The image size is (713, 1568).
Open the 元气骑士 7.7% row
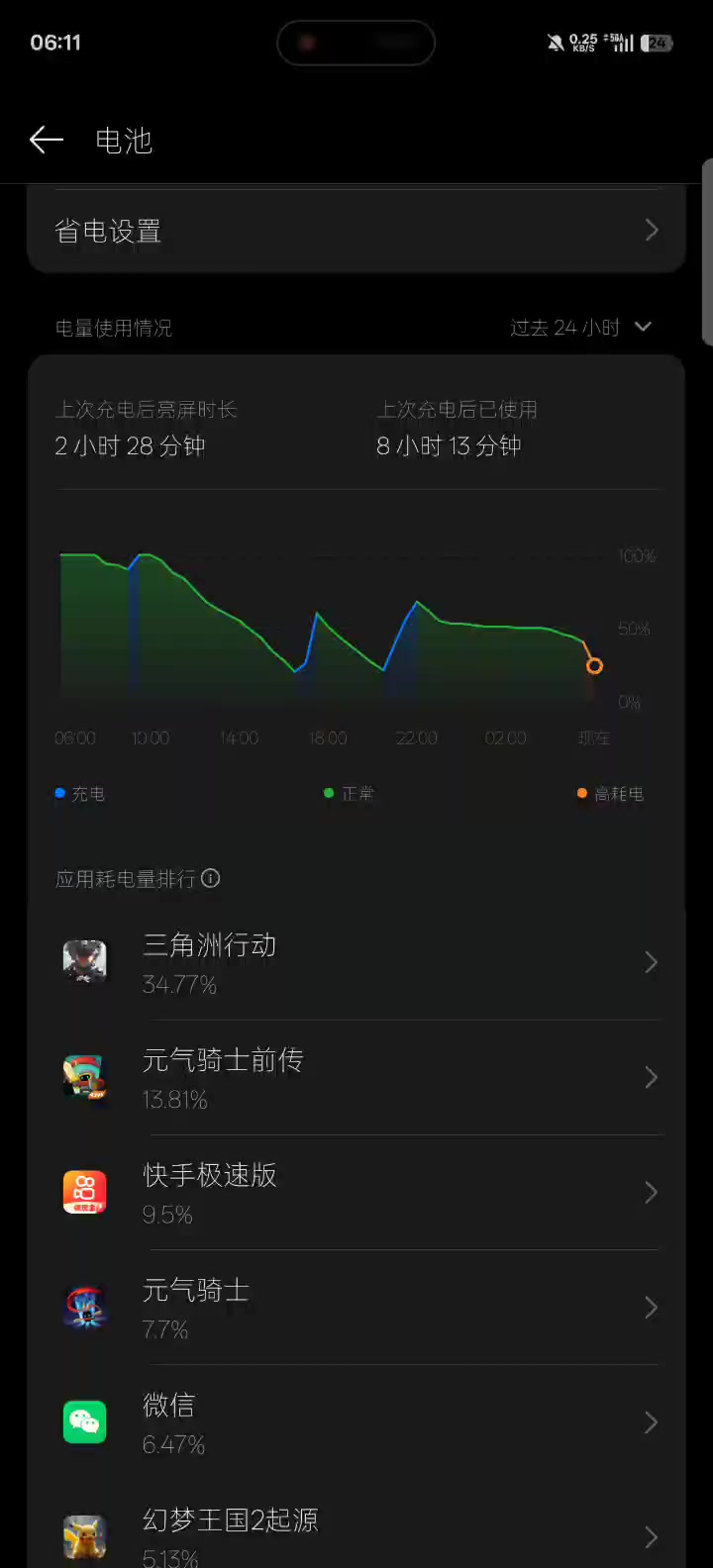pyautogui.click(x=356, y=1307)
